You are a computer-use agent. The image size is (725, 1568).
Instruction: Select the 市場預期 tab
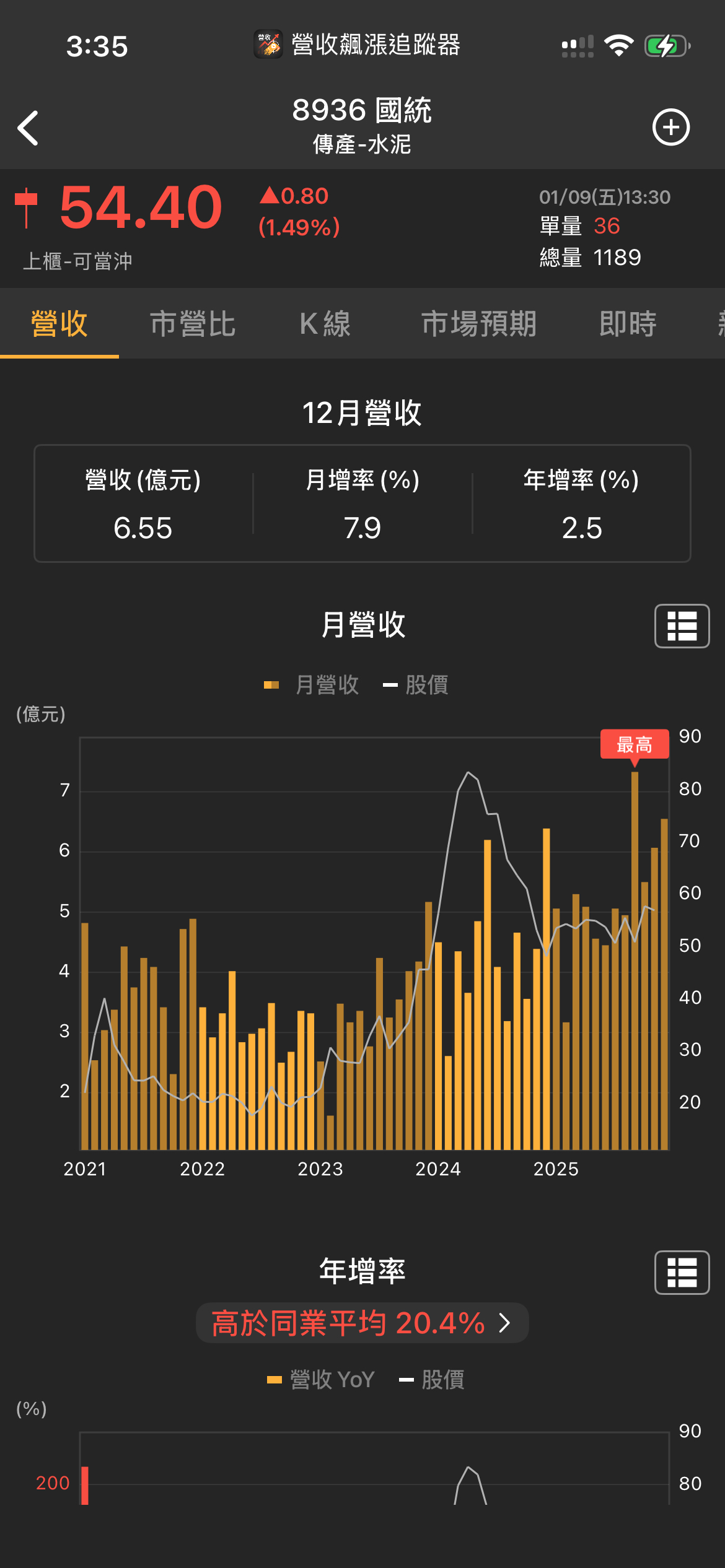[479, 324]
